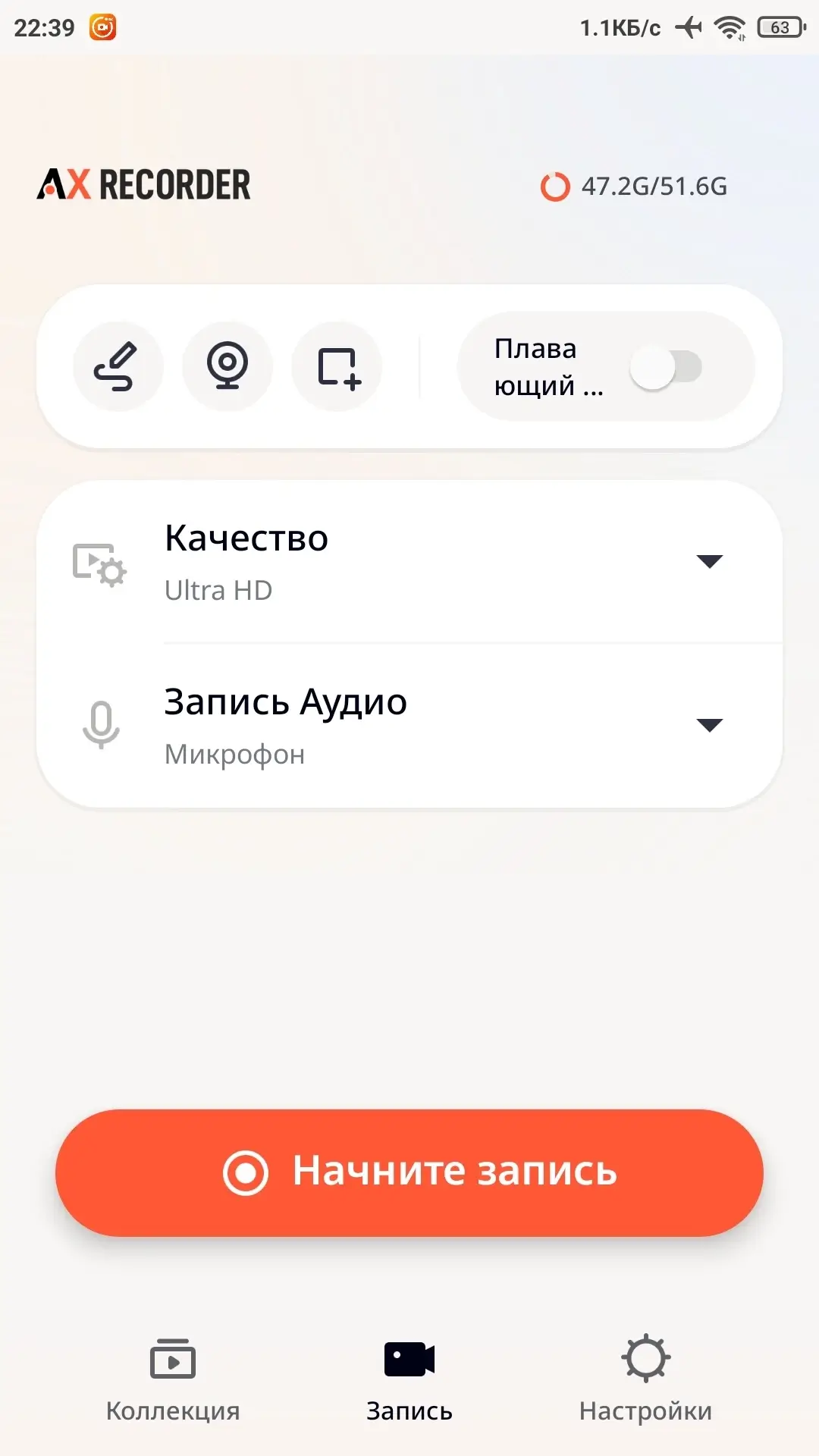Open the brush drawing tool
Viewport: 819px width, 1456px height.
(x=118, y=367)
